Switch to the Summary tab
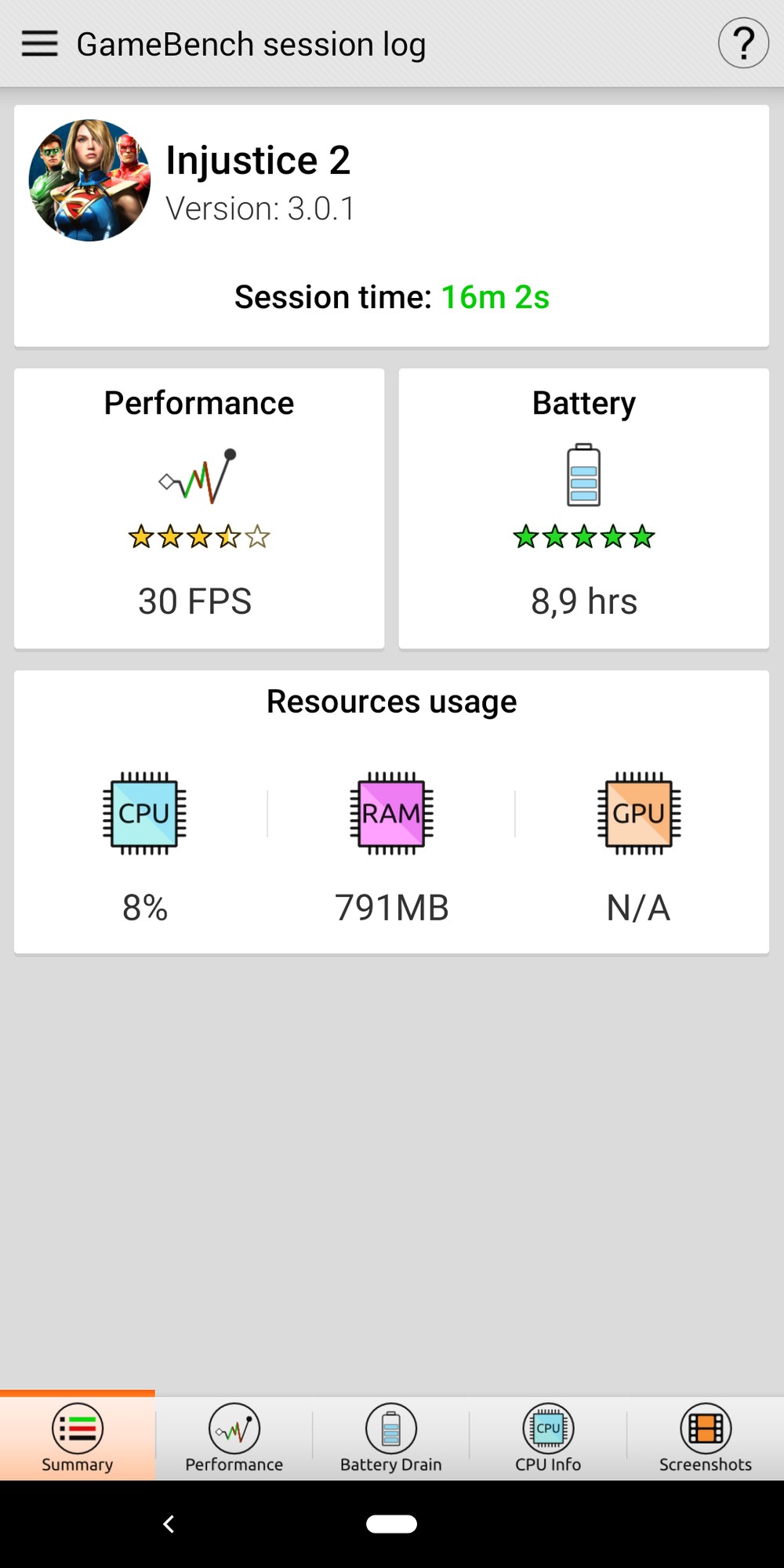784x1568 pixels. click(78, 1438)
